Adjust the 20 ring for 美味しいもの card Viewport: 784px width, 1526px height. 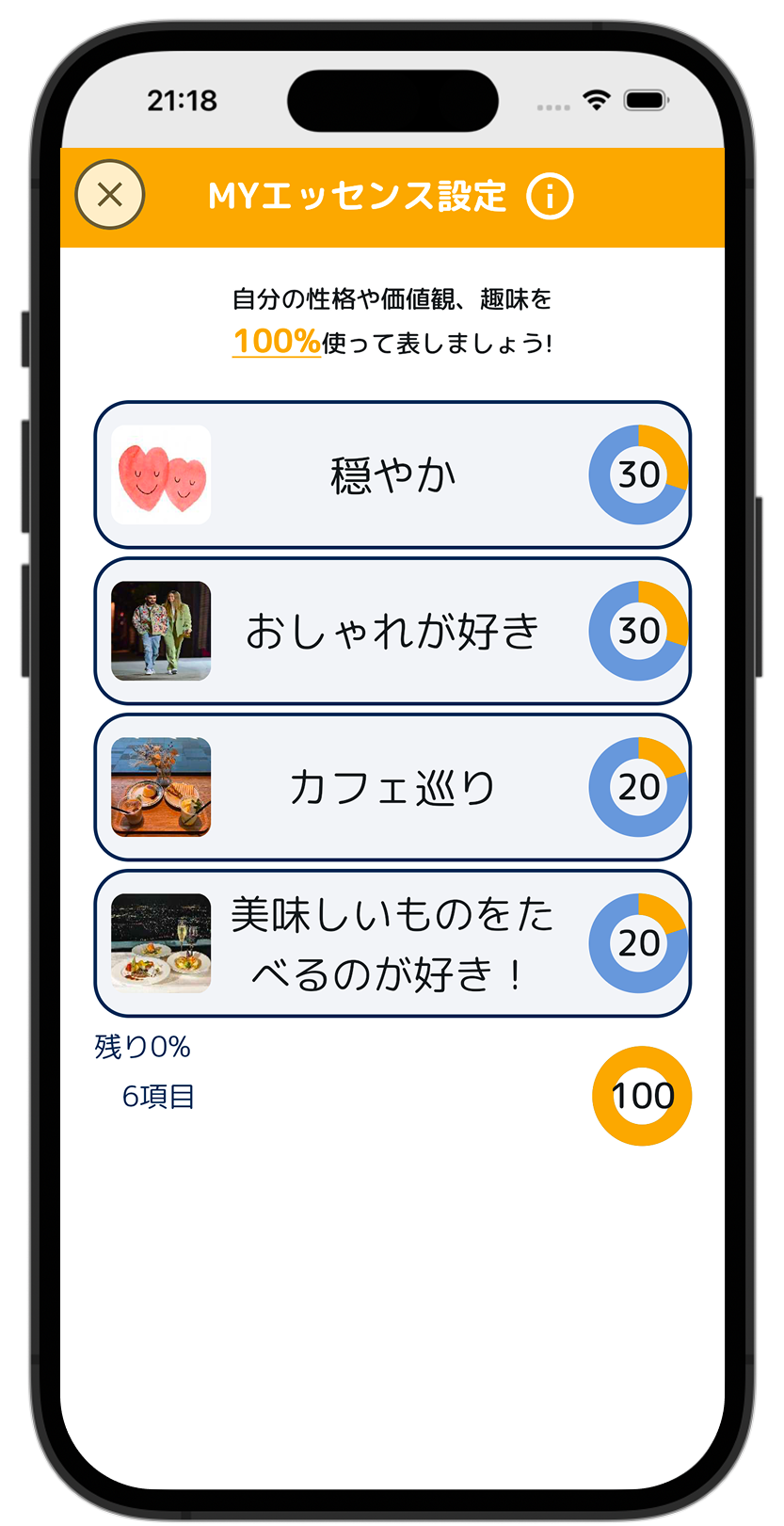click(638, 943)
